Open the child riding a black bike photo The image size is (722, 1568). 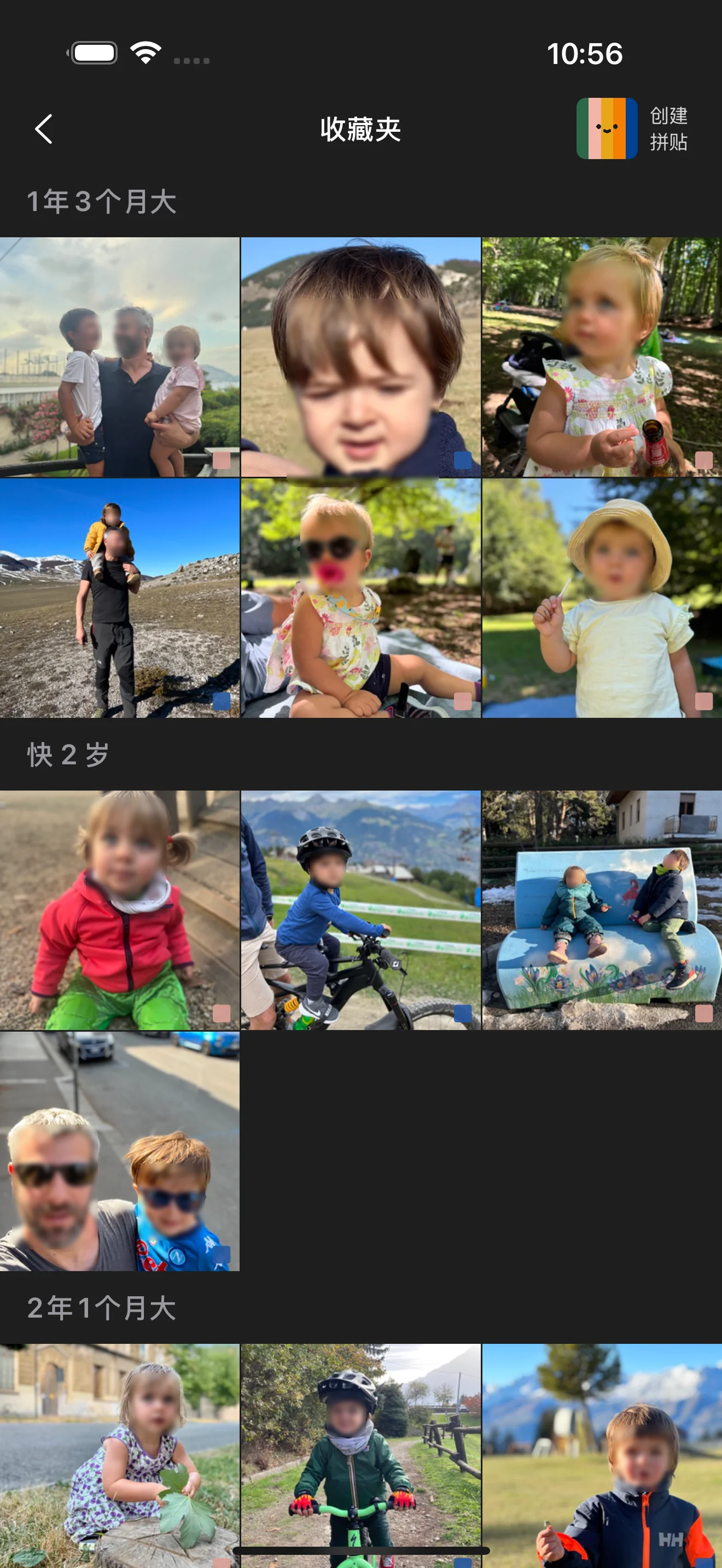[360, 910]
